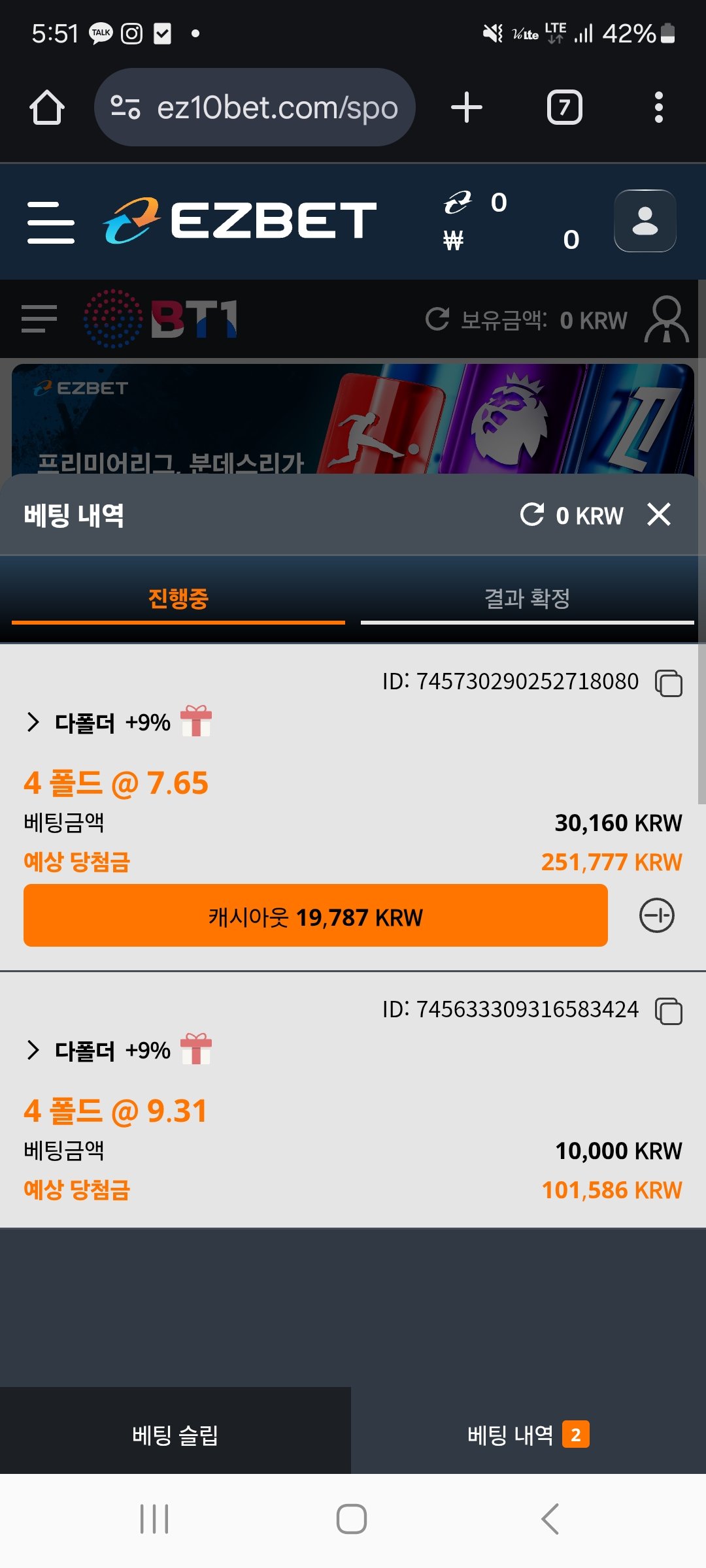Refresh the 0 KRW balance in 베팅 내역
The height and width of the screenshot is (1568, 706).
point(532,515)
